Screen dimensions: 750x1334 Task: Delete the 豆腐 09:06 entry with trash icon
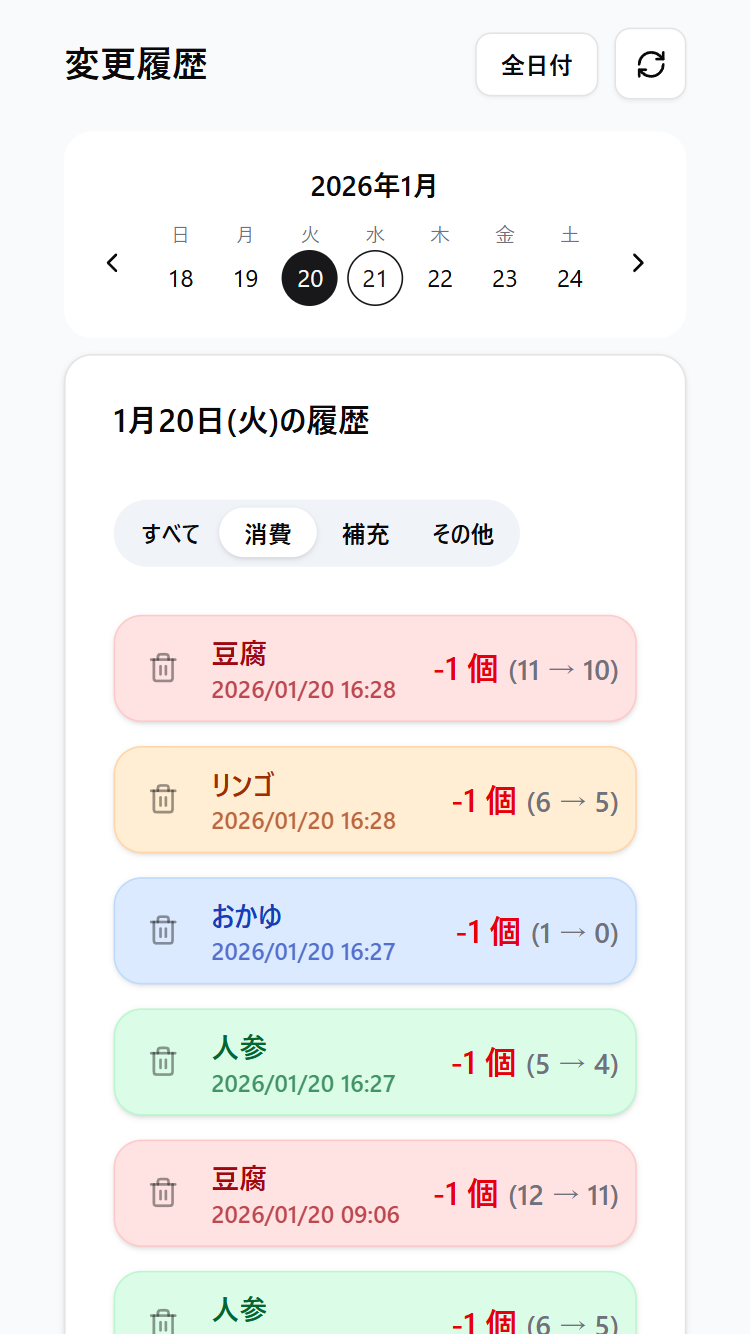tap(165, 1193)
